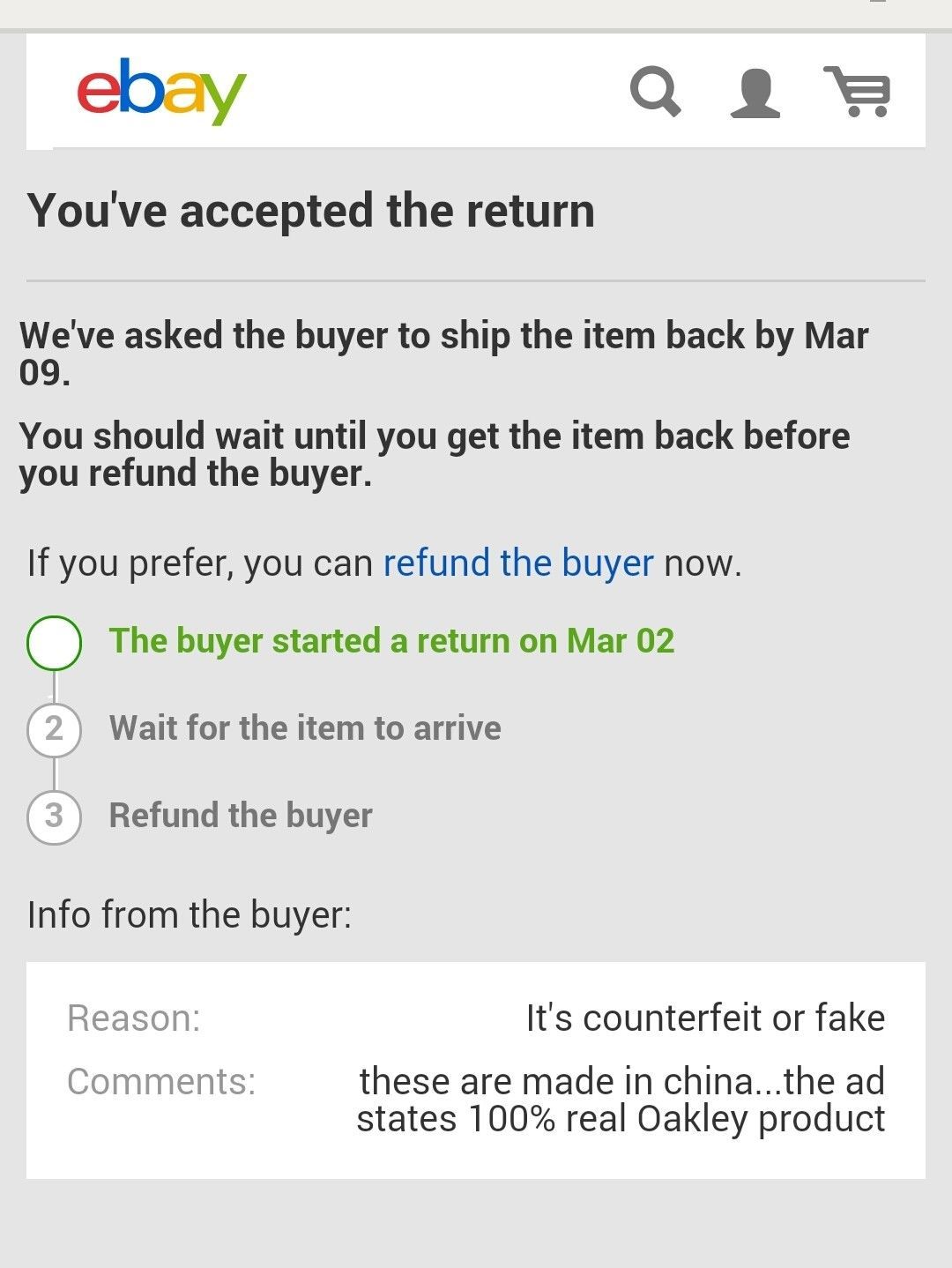Click the numbered circle '2' indicator
952x1268 pixels.
click(53, 728)
